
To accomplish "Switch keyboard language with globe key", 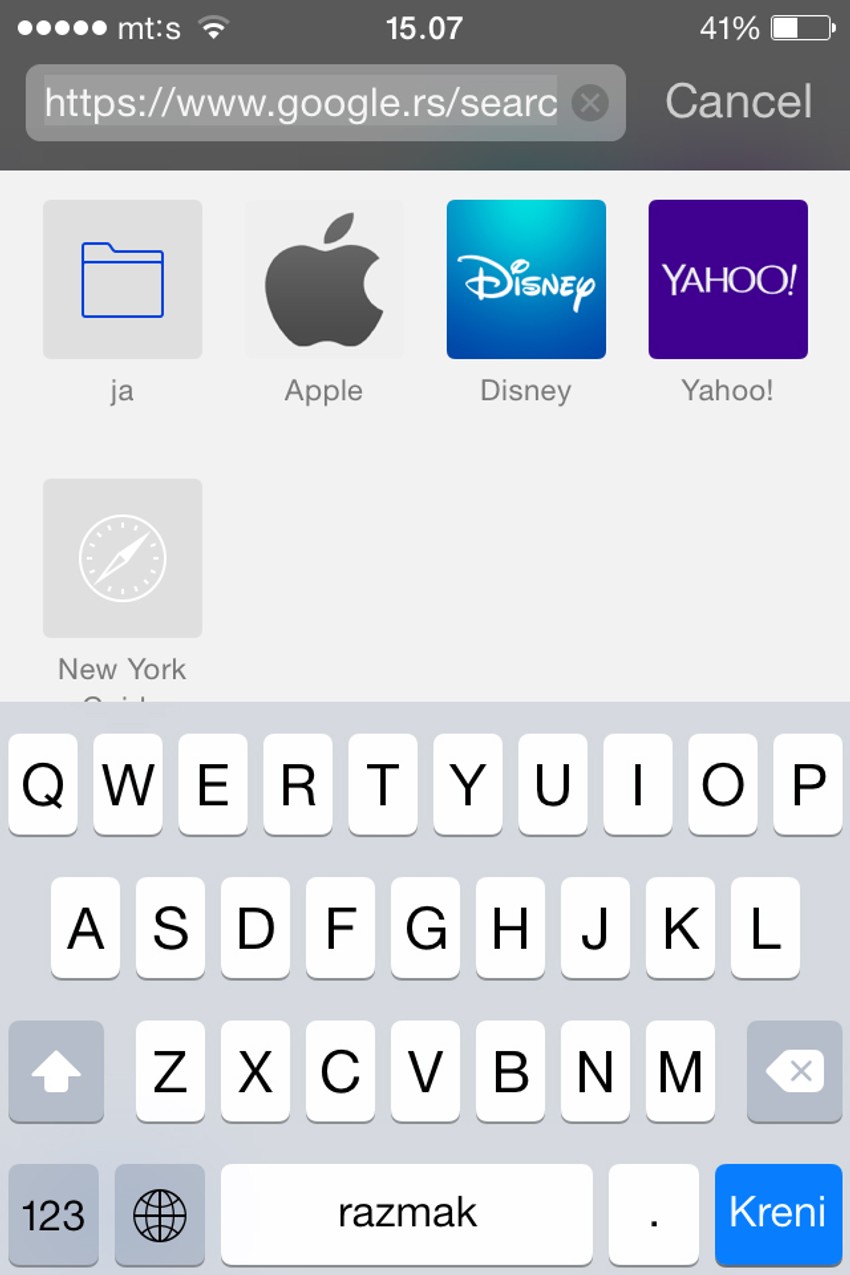I will (160, 1213).
